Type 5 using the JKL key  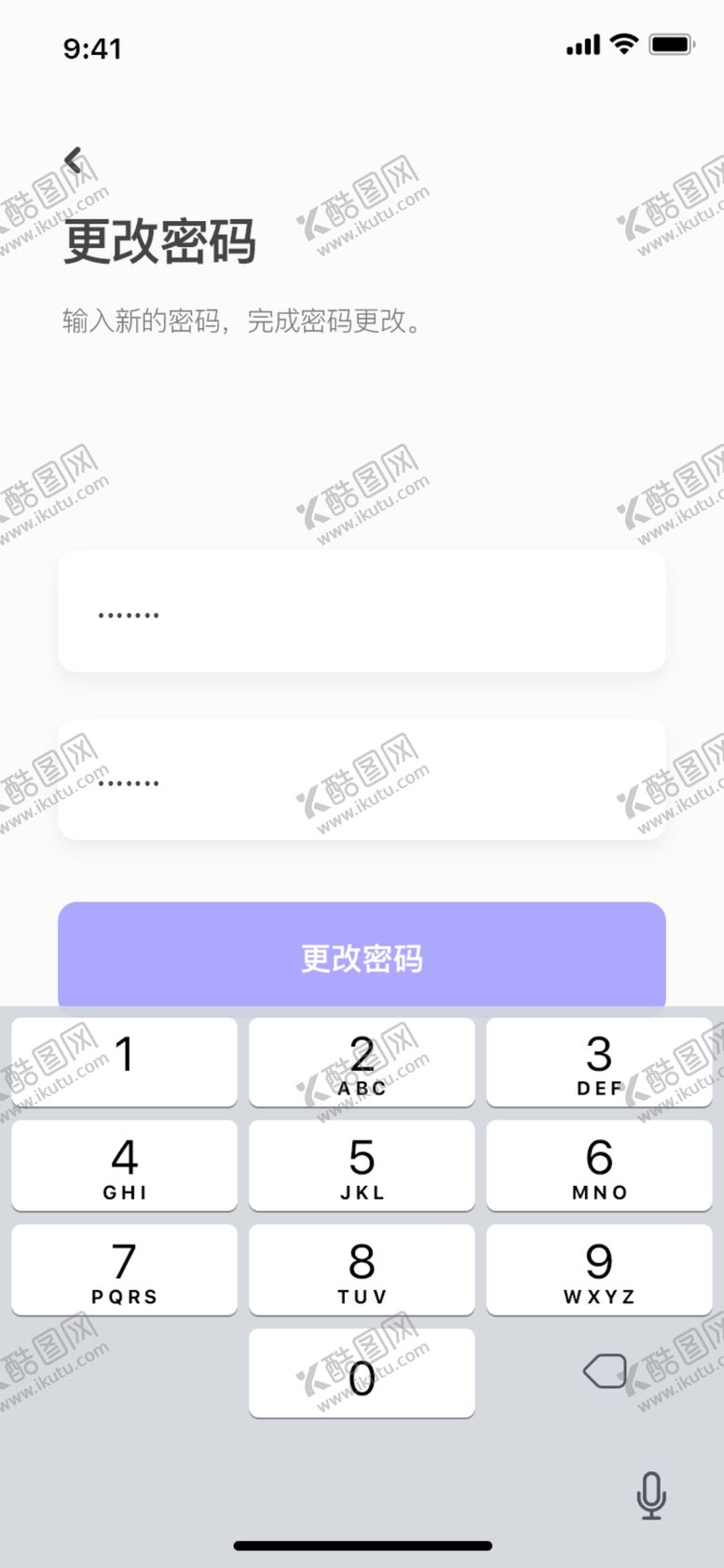point(362,1166)
